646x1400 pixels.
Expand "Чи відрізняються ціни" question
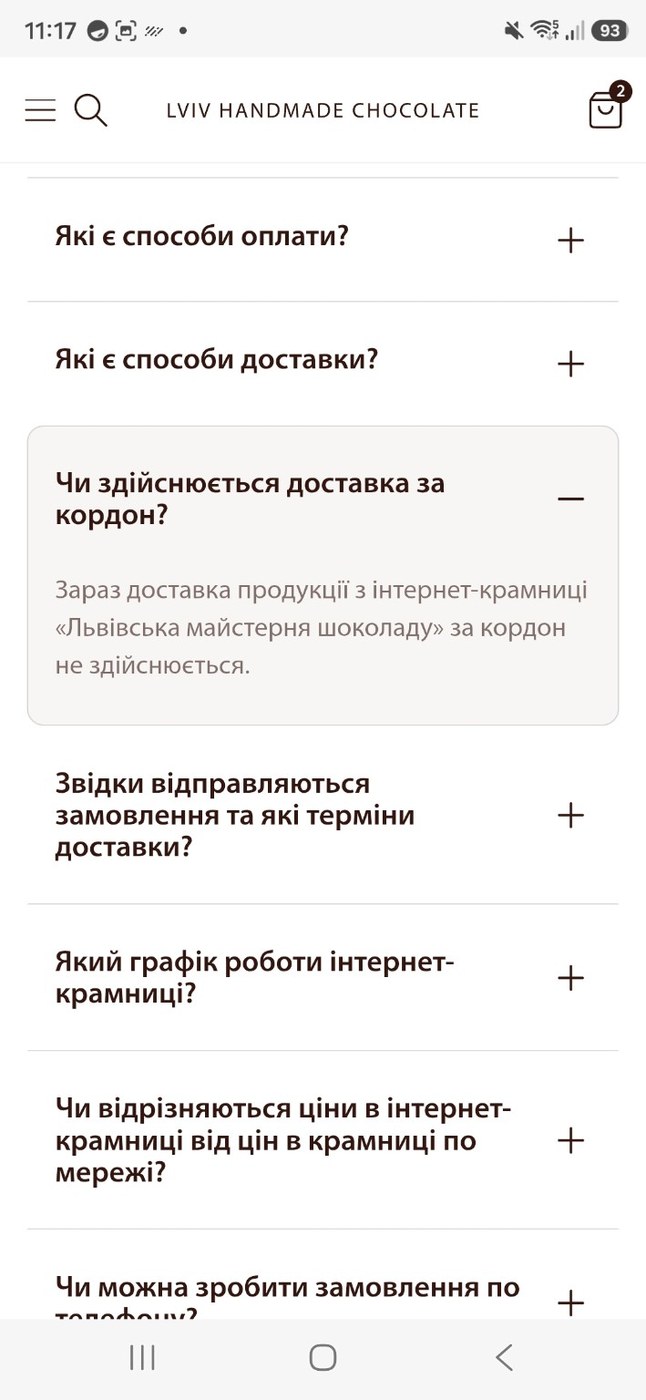[323, 1140]
